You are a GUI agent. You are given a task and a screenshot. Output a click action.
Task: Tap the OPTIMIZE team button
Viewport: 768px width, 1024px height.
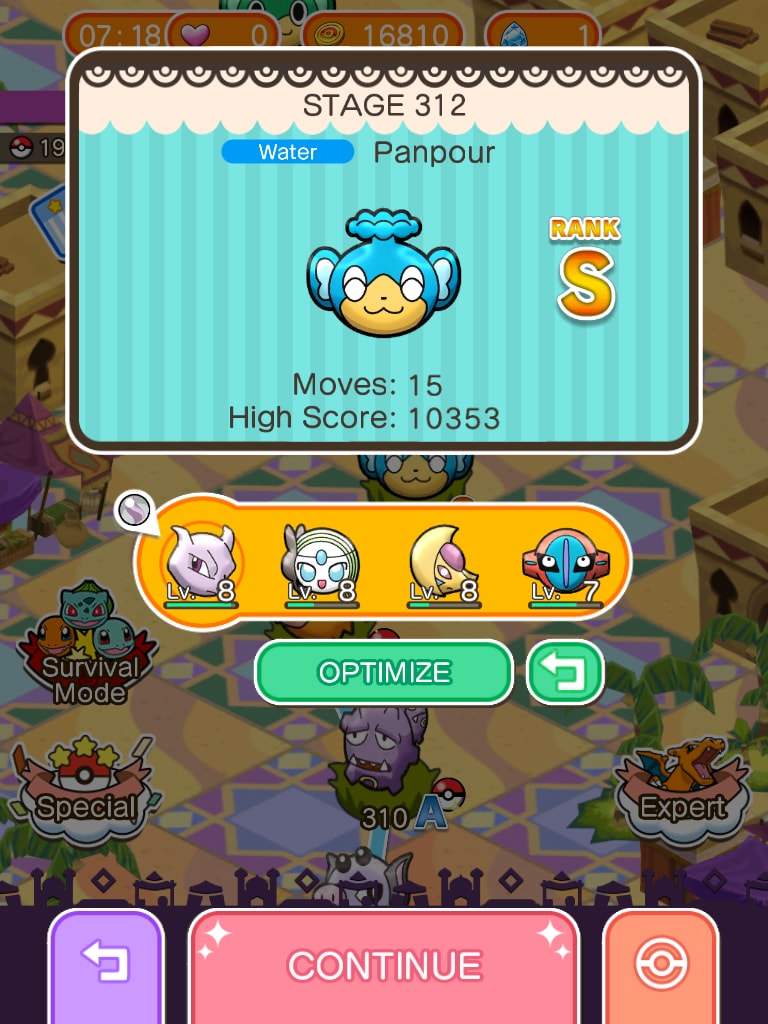pyautogui.click(x=384, y=672)
